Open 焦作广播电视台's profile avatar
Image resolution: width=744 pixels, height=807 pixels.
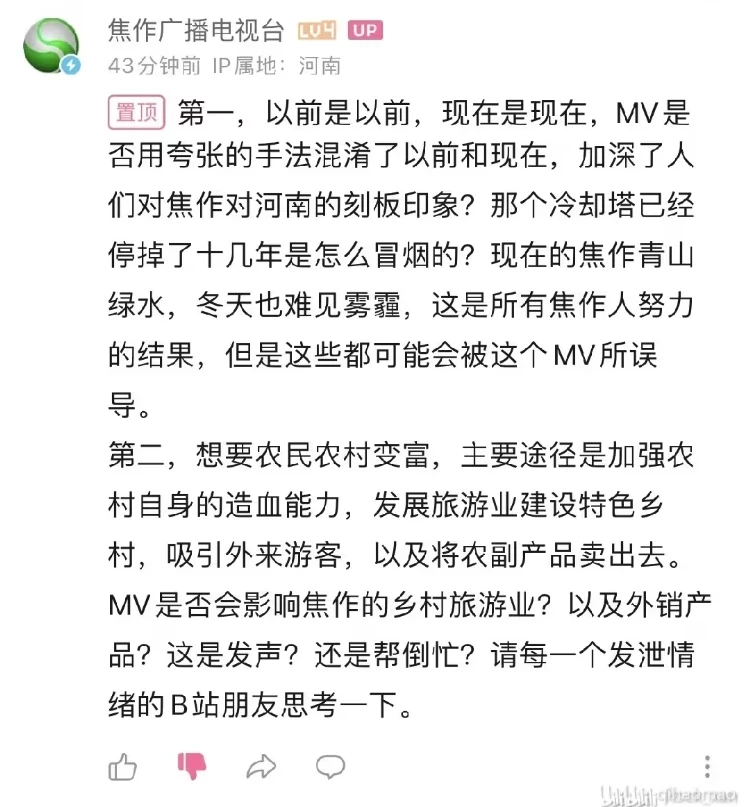(52, 45)
